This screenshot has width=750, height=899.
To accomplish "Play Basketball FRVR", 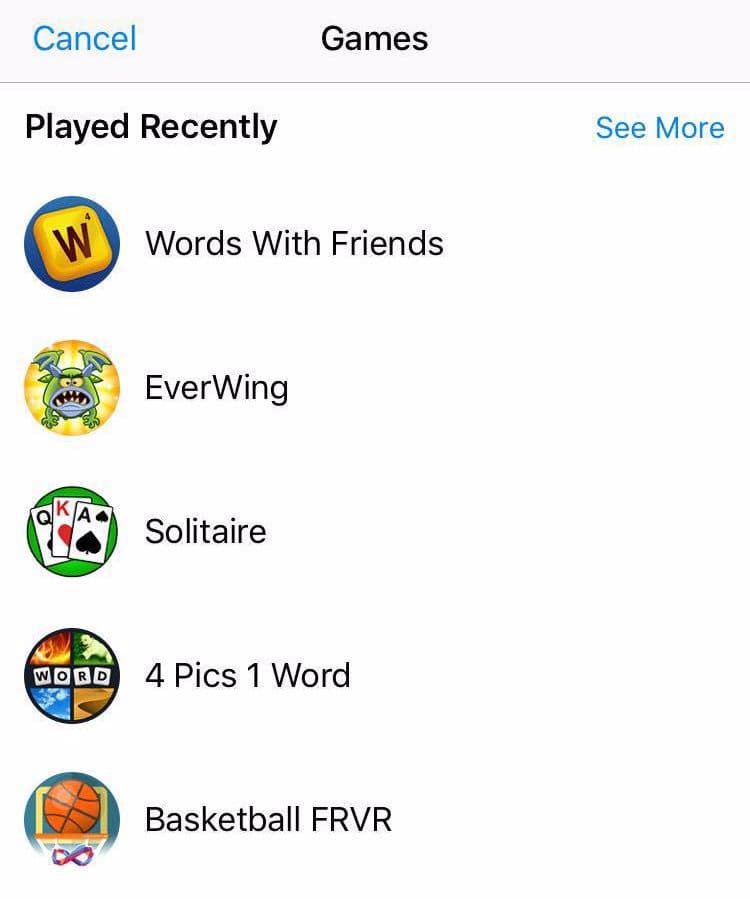I will 268,819.
